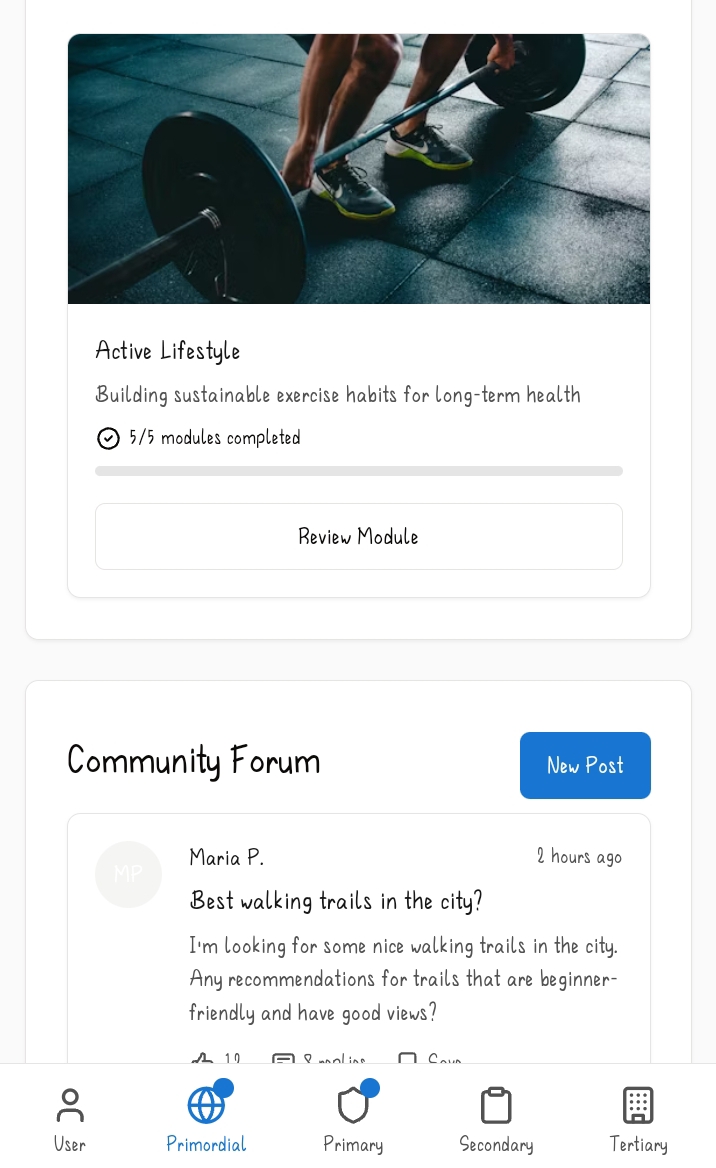Viewport: 716px width, 1168px height.
Task: Select the Primordial tab
Action: [x=206, y=1116]
